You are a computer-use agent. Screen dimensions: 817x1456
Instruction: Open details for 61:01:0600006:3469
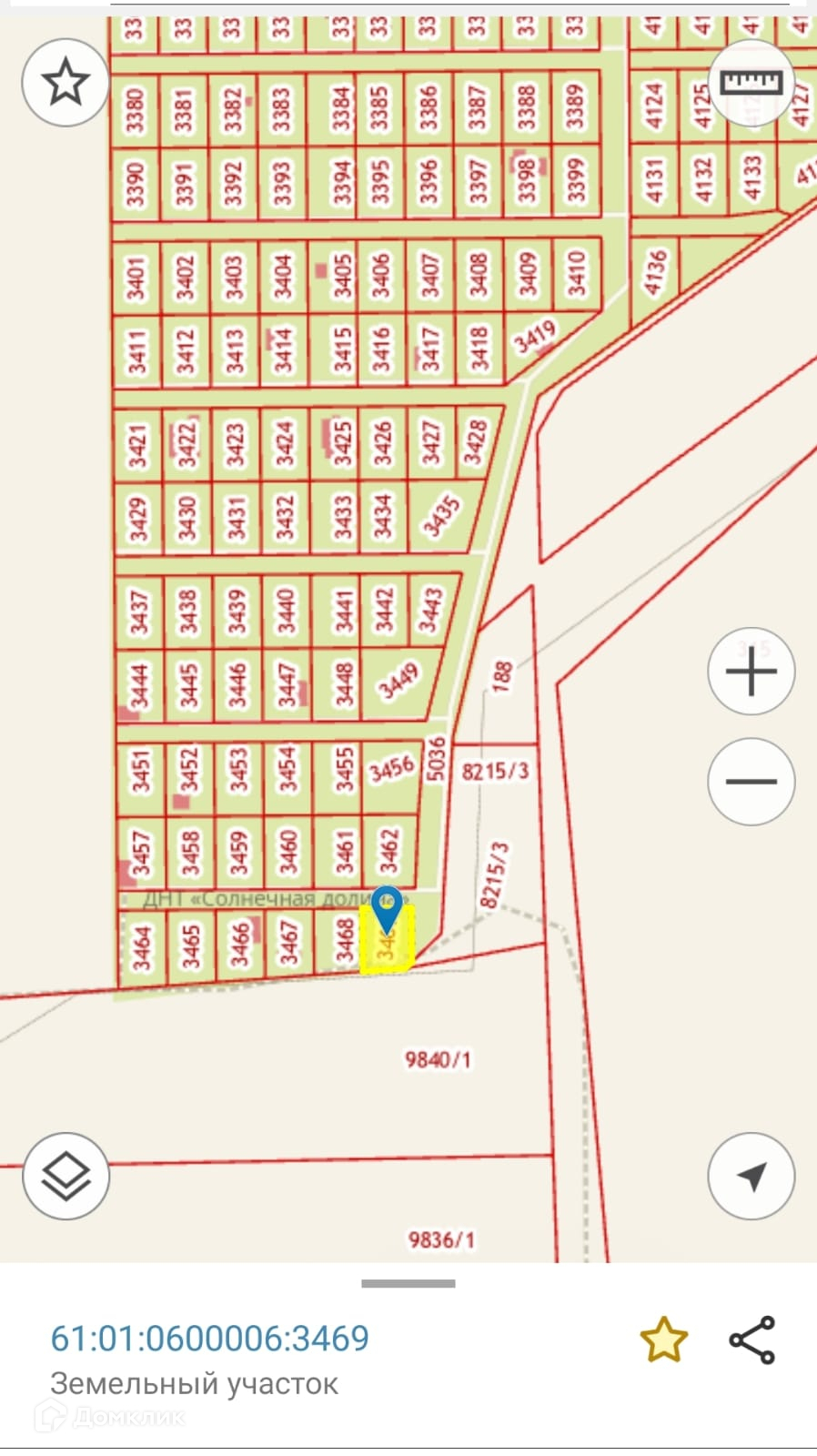(x=210, y=1338)
